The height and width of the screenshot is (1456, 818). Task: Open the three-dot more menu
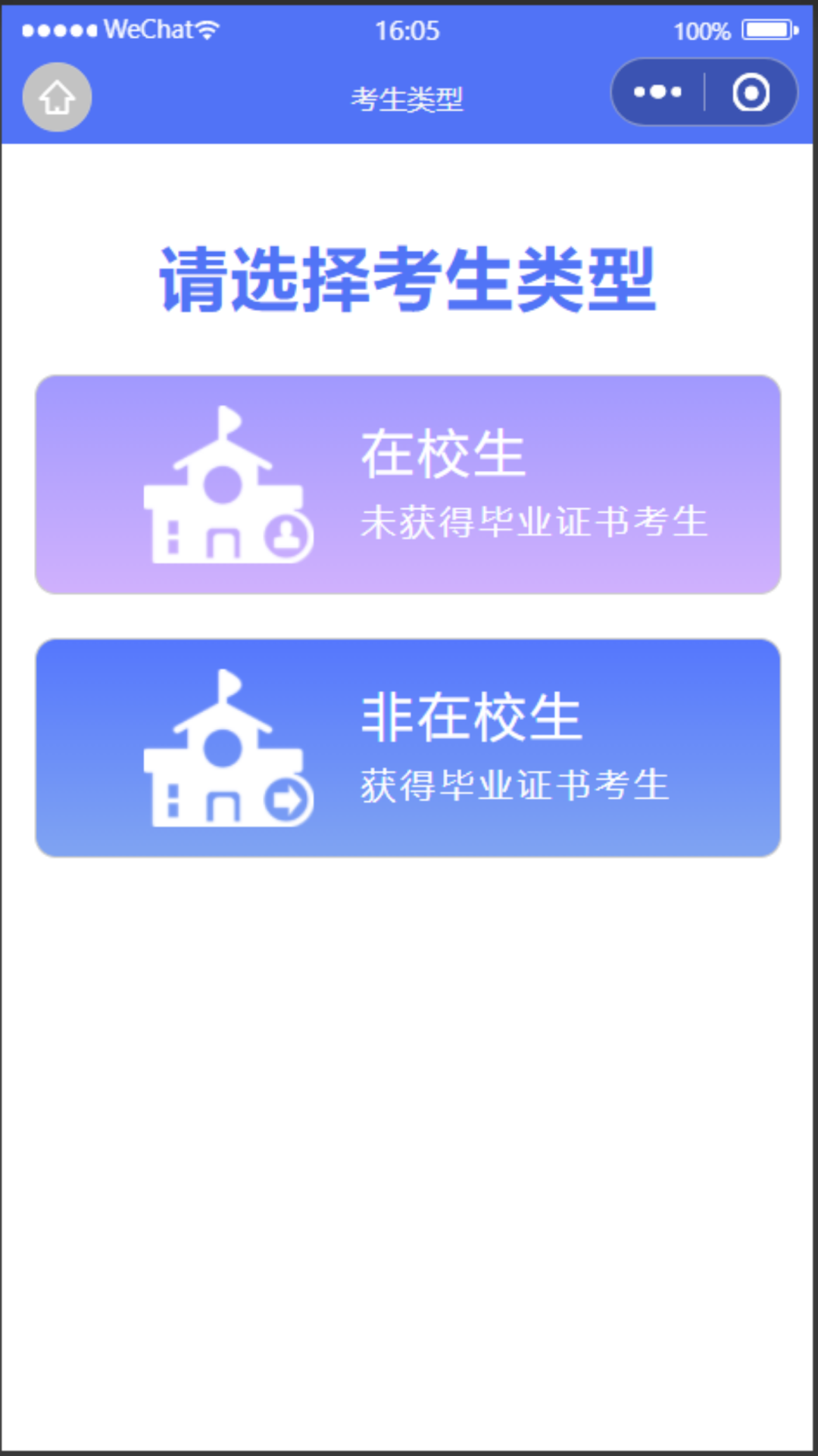657,92
